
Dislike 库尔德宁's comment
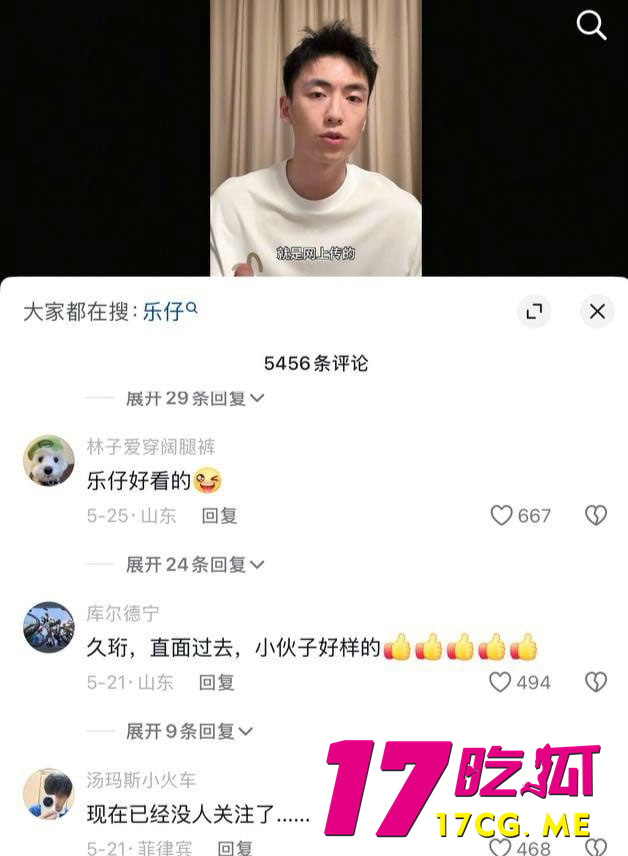tap(596, 683)
